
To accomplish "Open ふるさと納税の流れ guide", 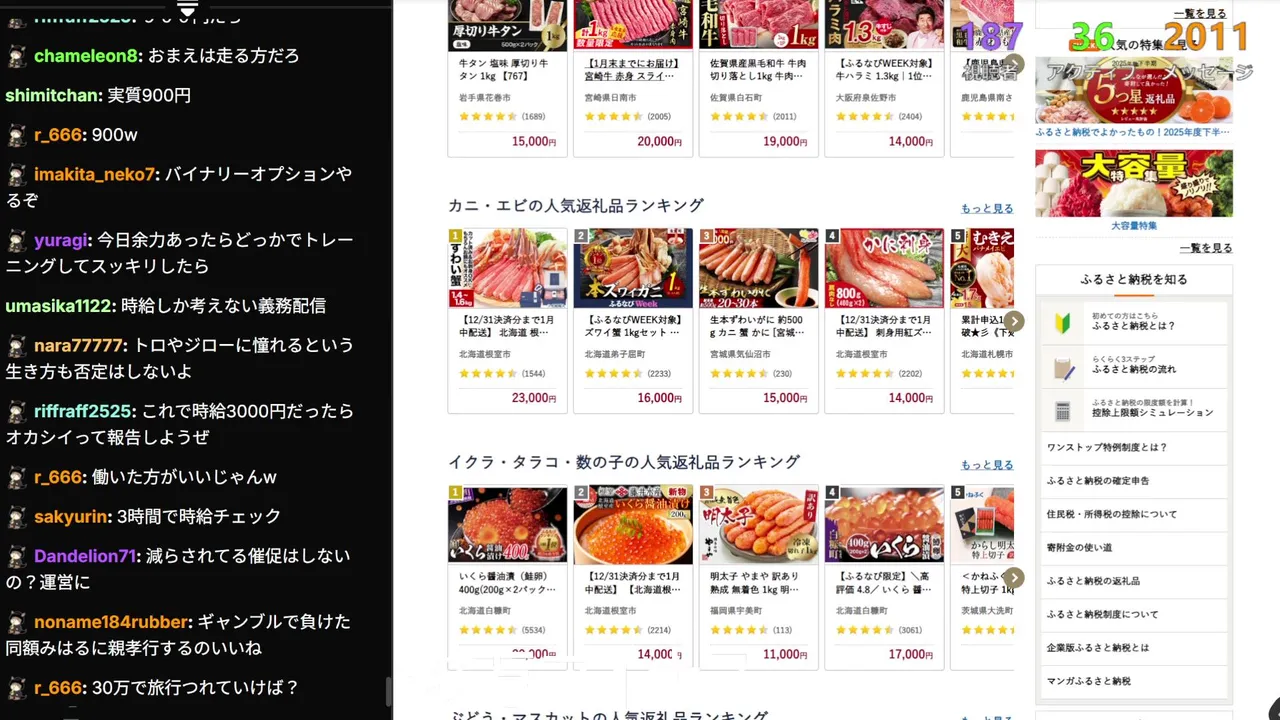I will 1133,365.
